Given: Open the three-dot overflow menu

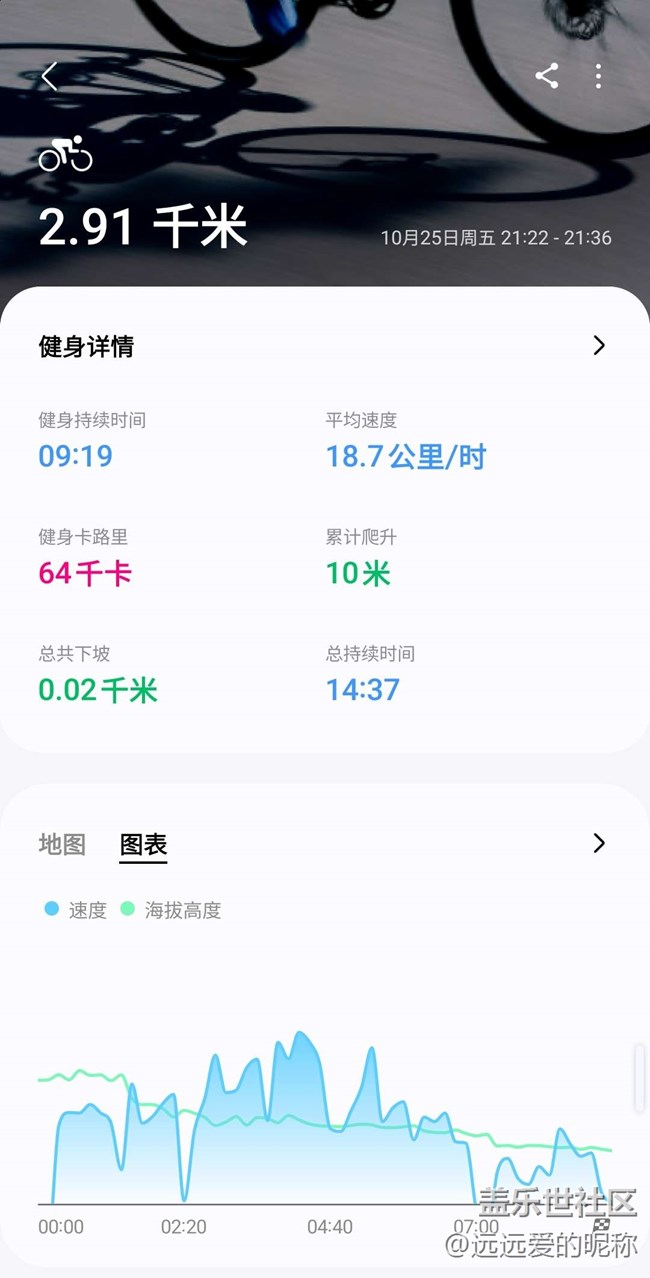Looking at the screenshot, I should (598, 76).
